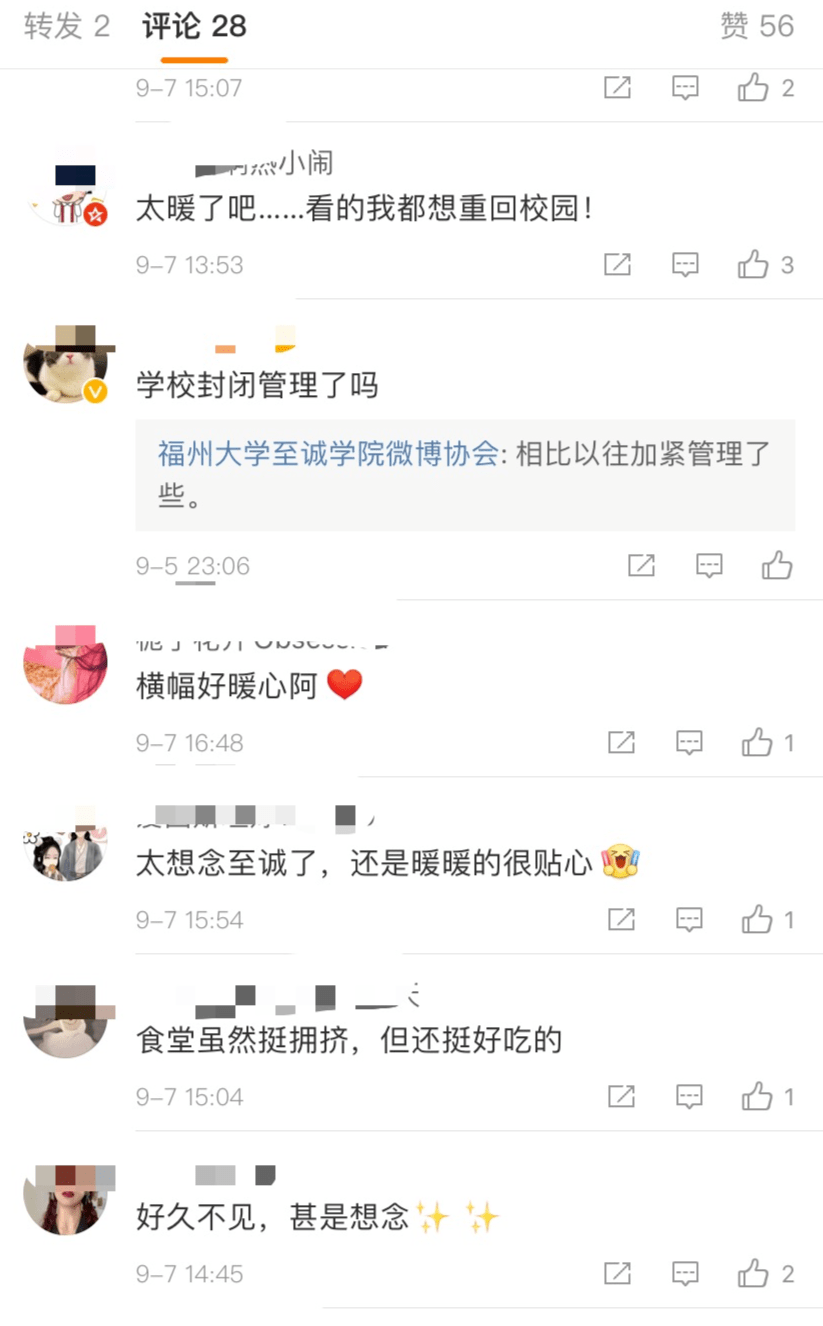Like the comment about the canteen food
This screenshot has width=823, height=1326.
(756, 1096)
